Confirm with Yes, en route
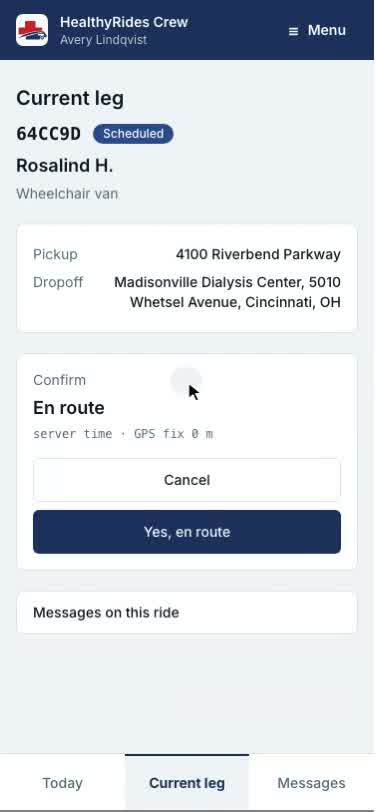Screen dimensions: 376x812 point(187,532)
